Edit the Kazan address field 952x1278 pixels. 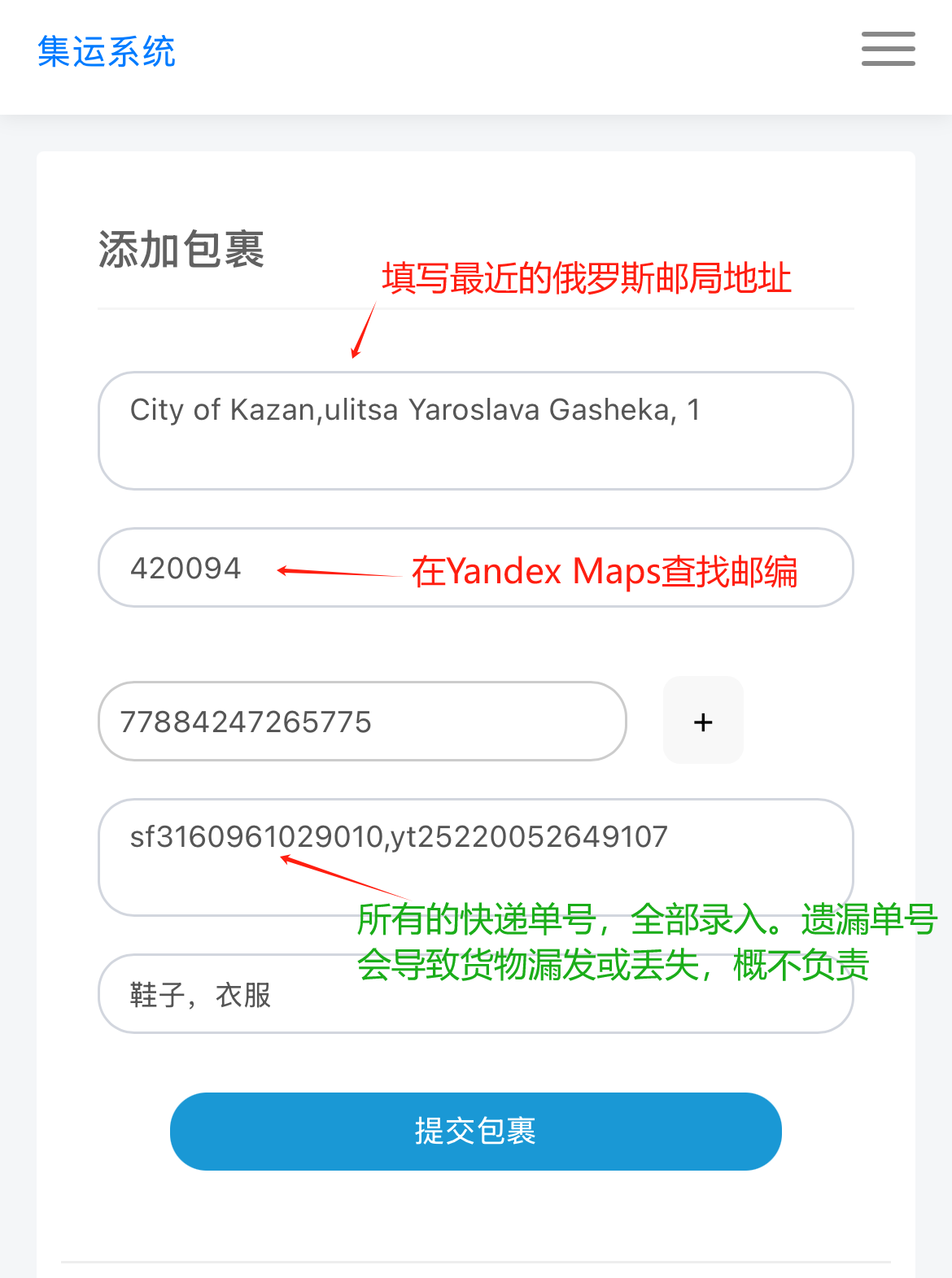[x=475, y=430]
